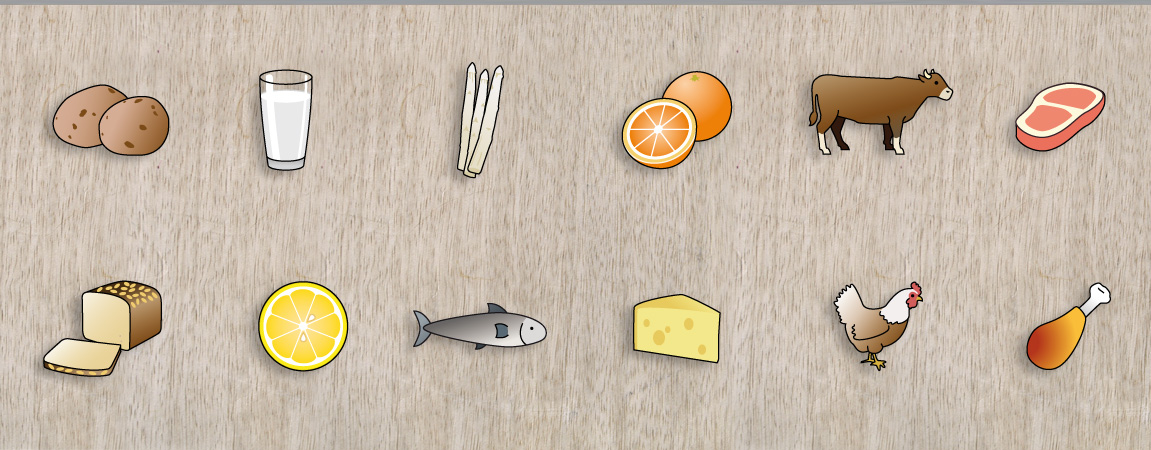
Task: Tap the lemon slice picture
Action: click(303, 326)
